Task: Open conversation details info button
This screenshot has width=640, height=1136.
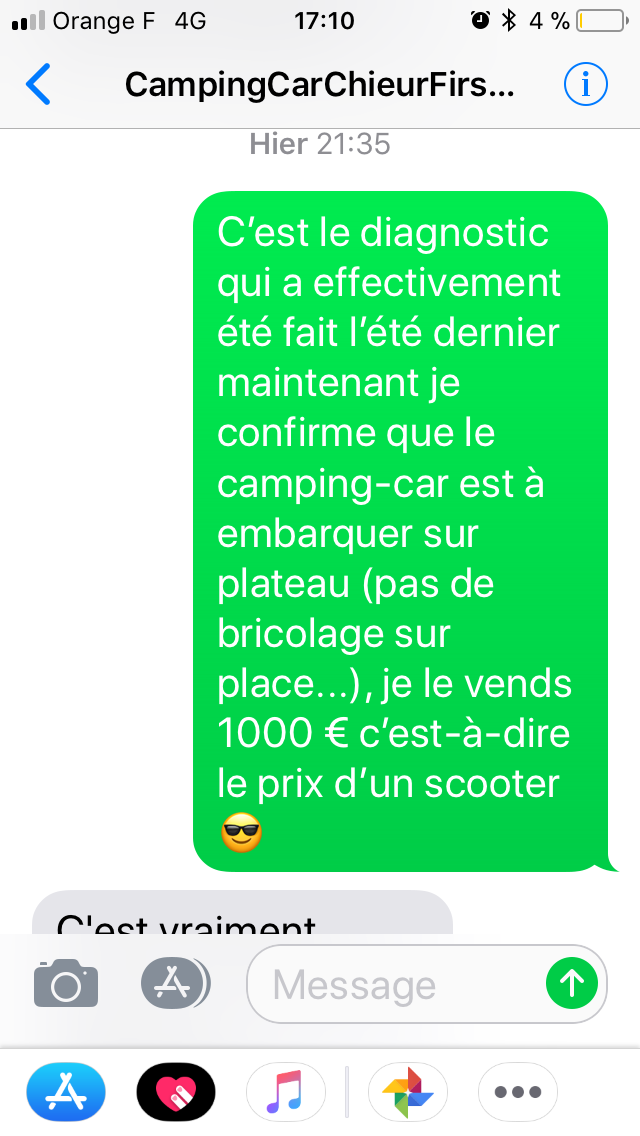Action: point(585,85)
